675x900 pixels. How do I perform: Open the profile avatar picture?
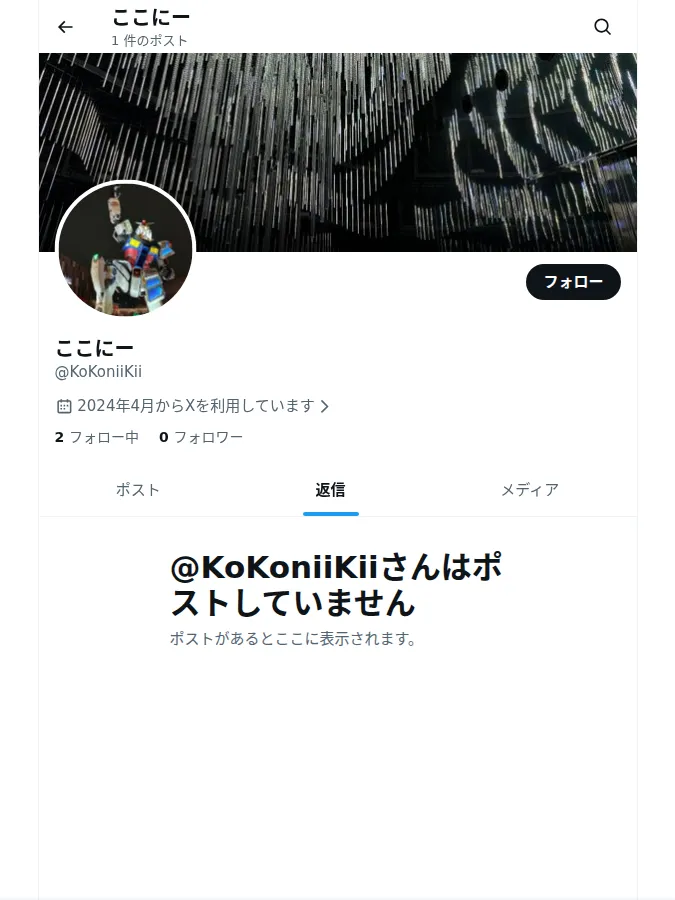(x=126, y=249)
